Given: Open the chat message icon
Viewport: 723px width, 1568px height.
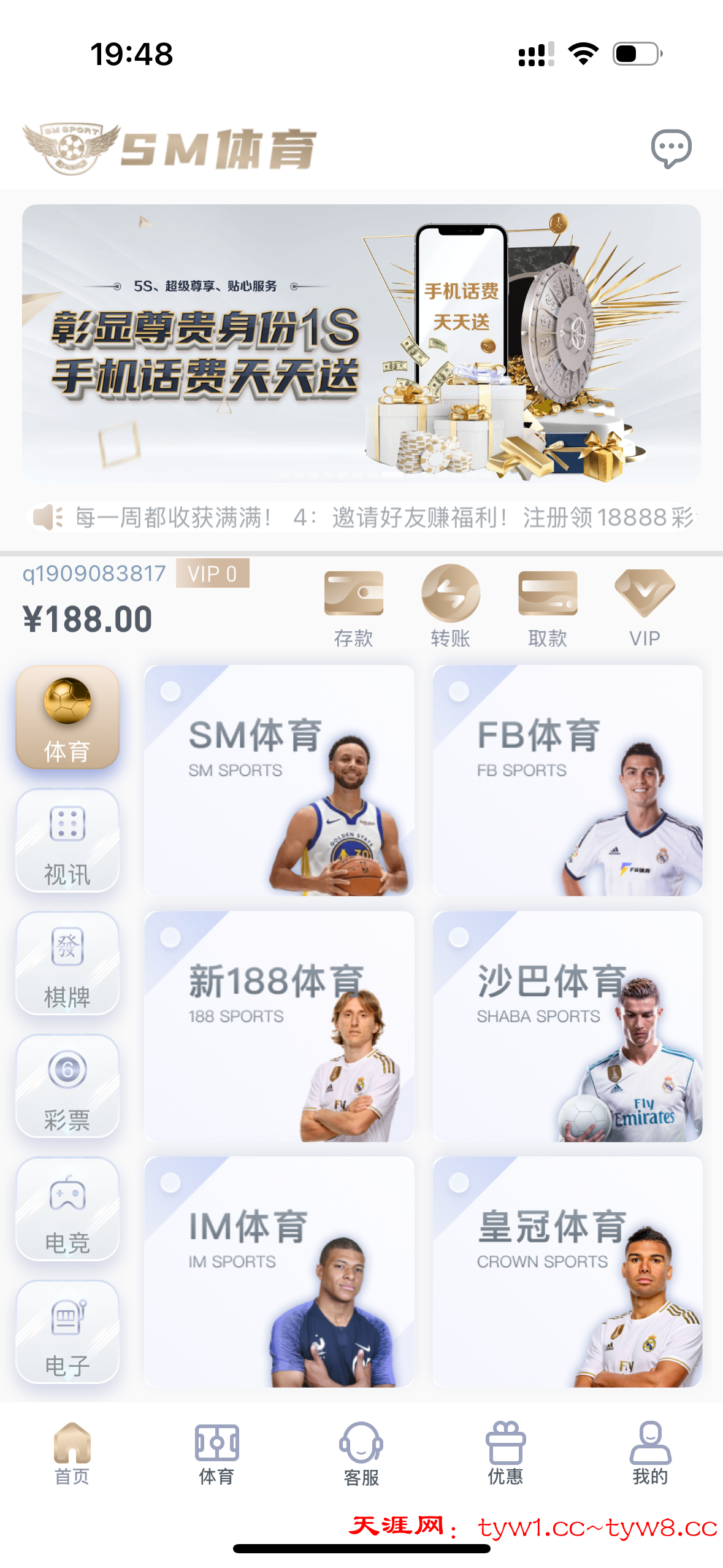Looking at the screenshot, I should pyautogui.click(x=671, y=148).
